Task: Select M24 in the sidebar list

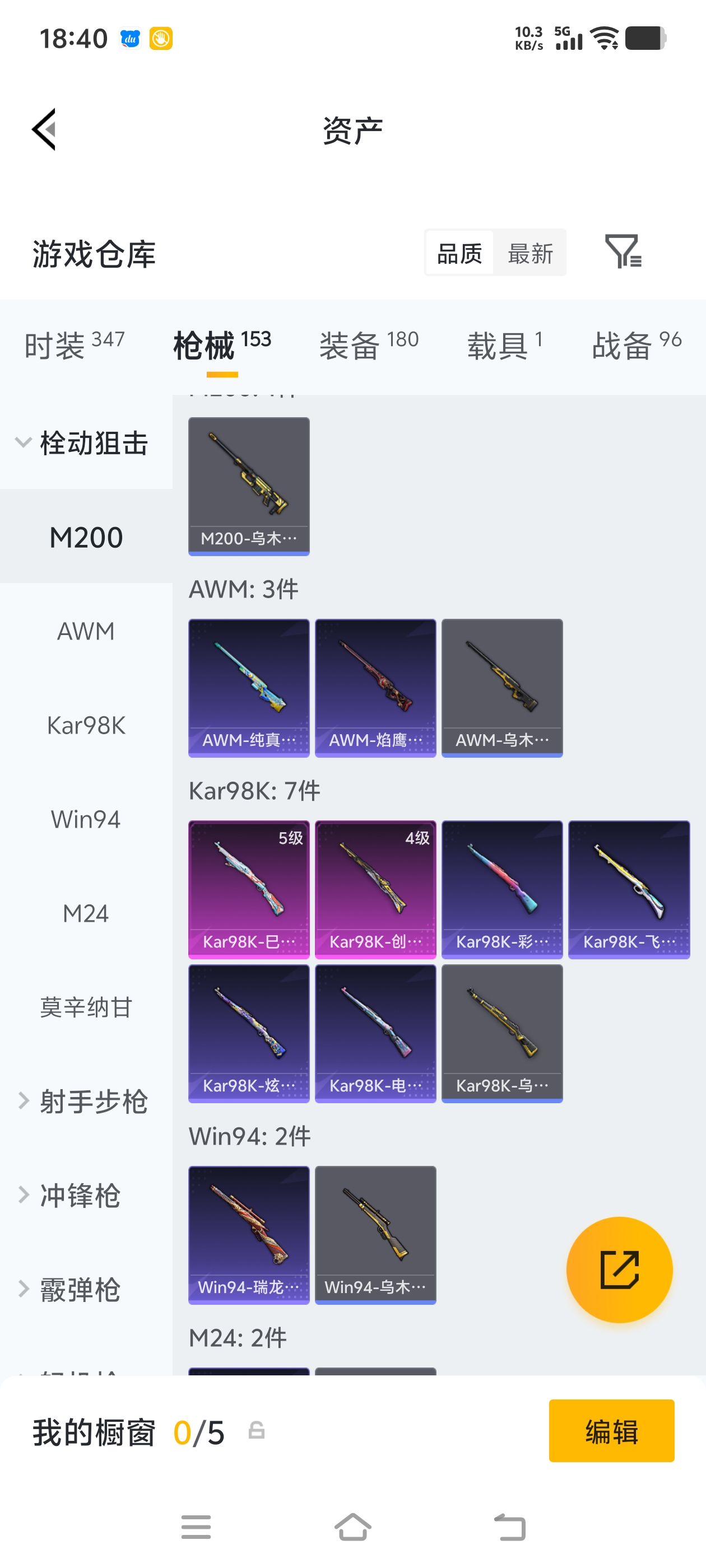Action: point(85,913)
